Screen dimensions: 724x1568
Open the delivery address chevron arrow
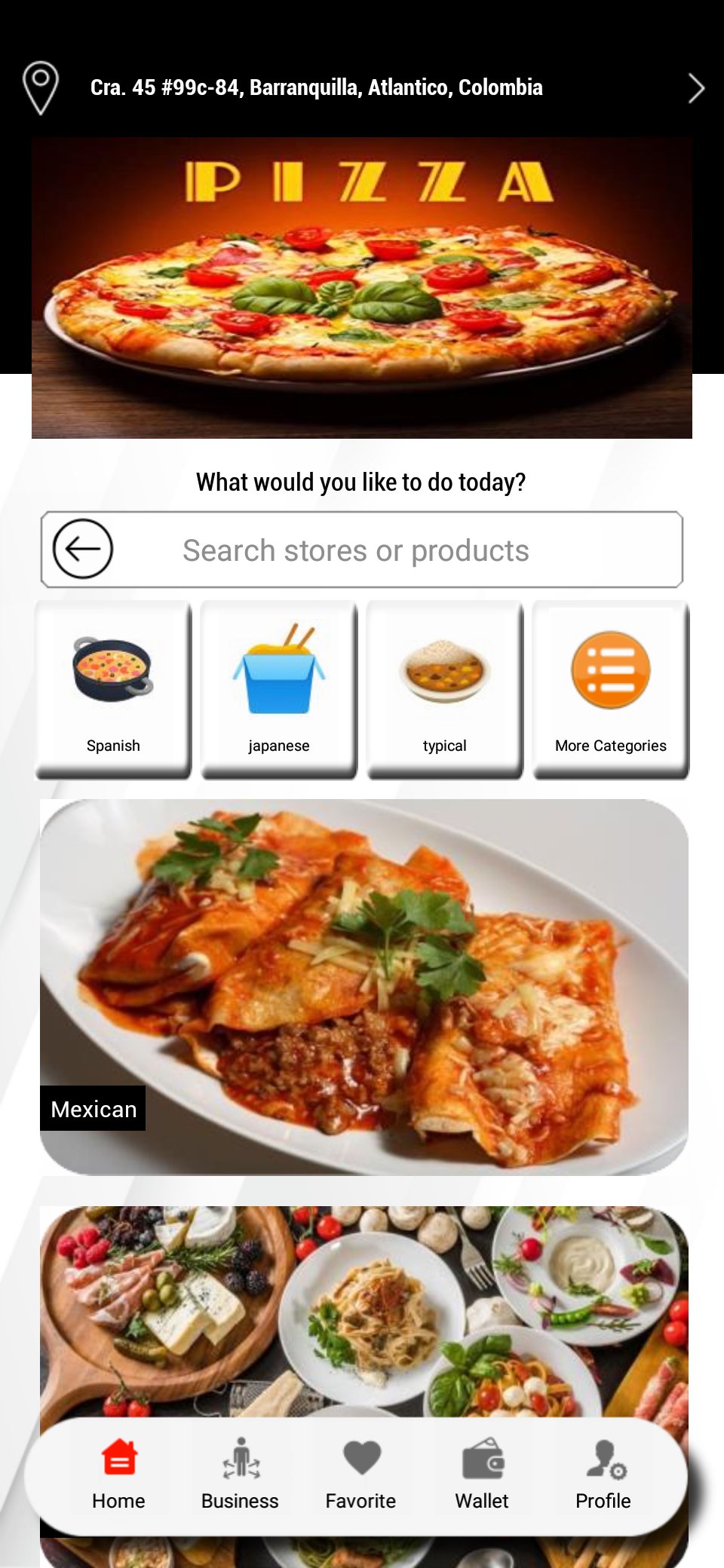[696, 88]
